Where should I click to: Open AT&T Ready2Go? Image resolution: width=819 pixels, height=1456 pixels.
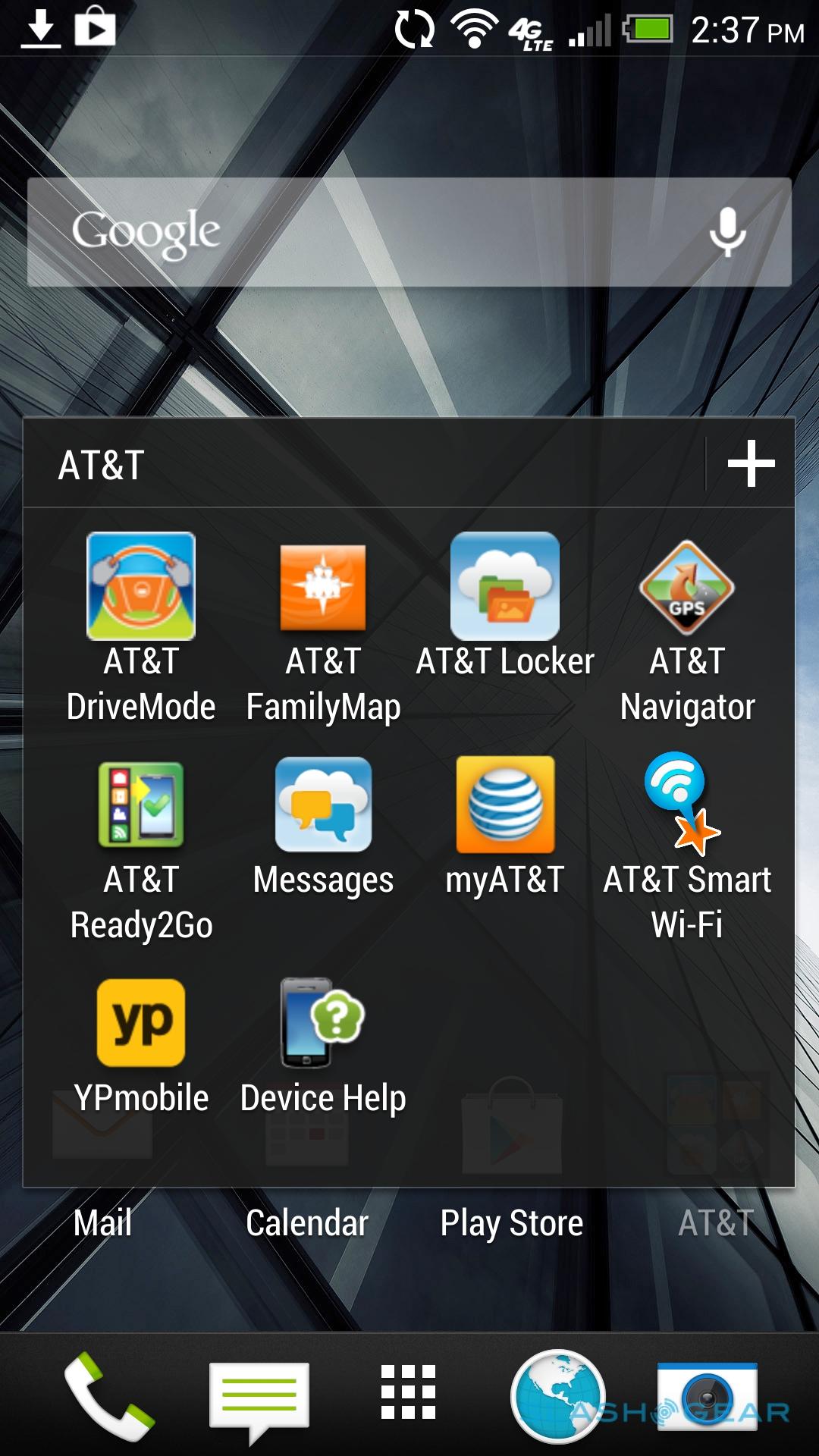click(141, 805)
